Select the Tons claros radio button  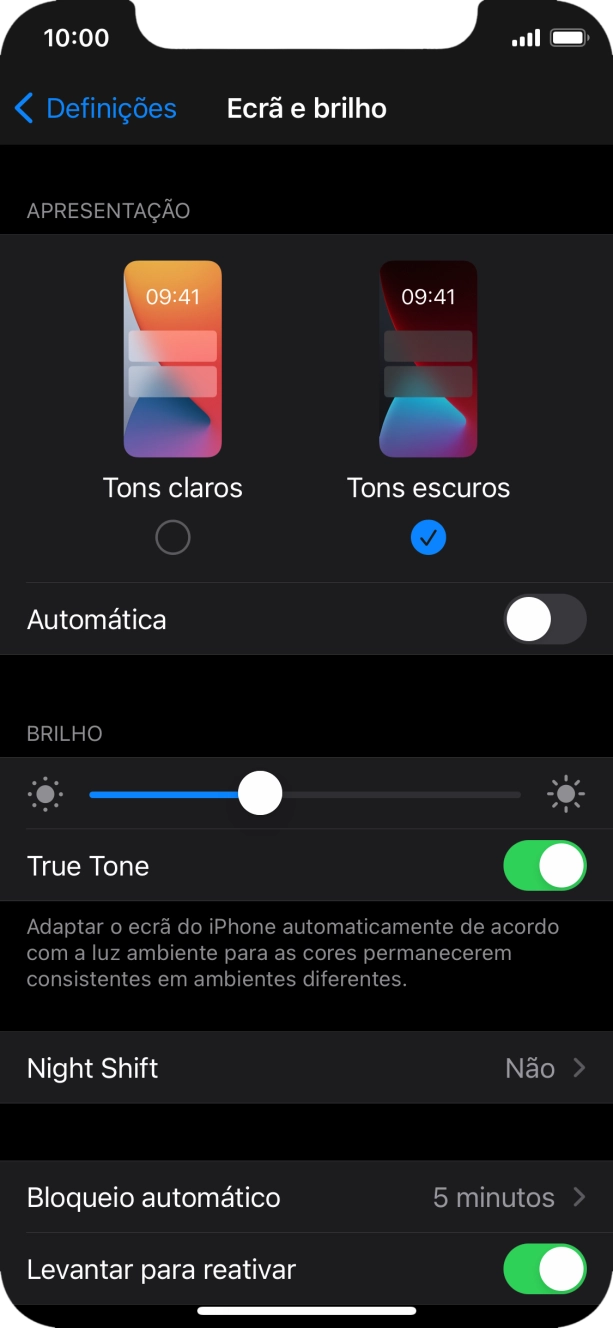173,539
